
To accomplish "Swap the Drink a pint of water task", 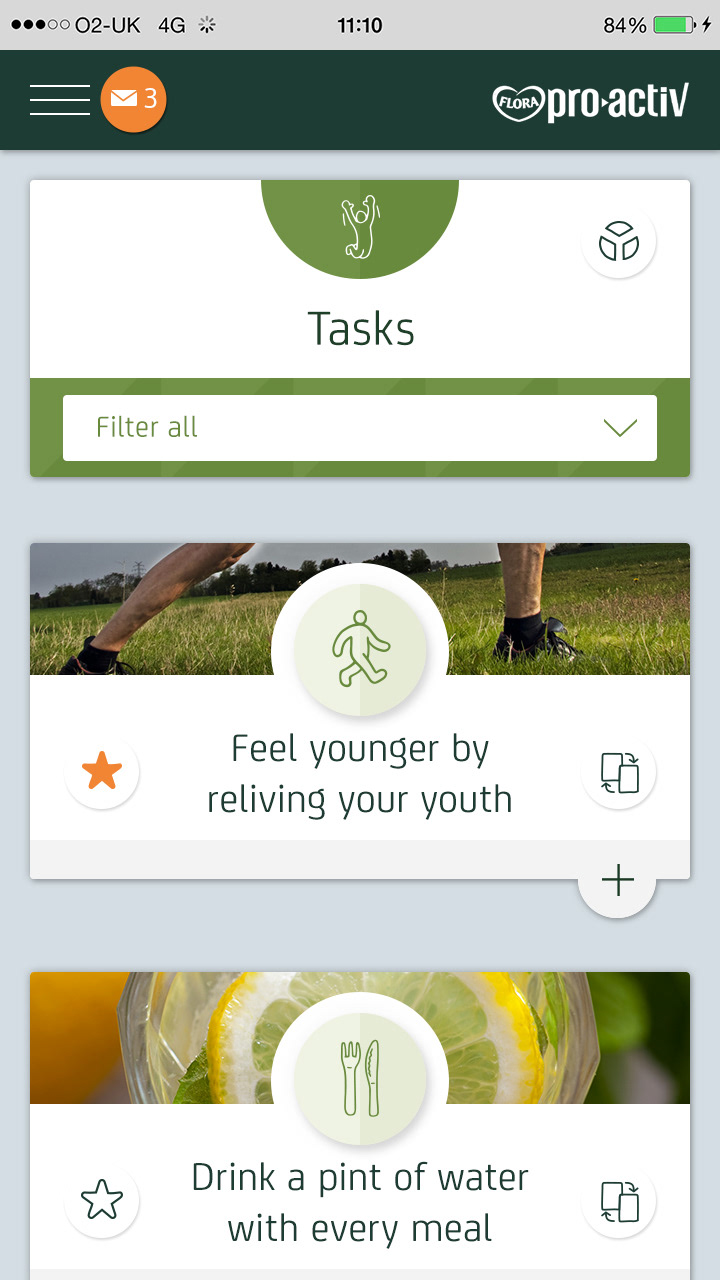I will click(619, 1200).
